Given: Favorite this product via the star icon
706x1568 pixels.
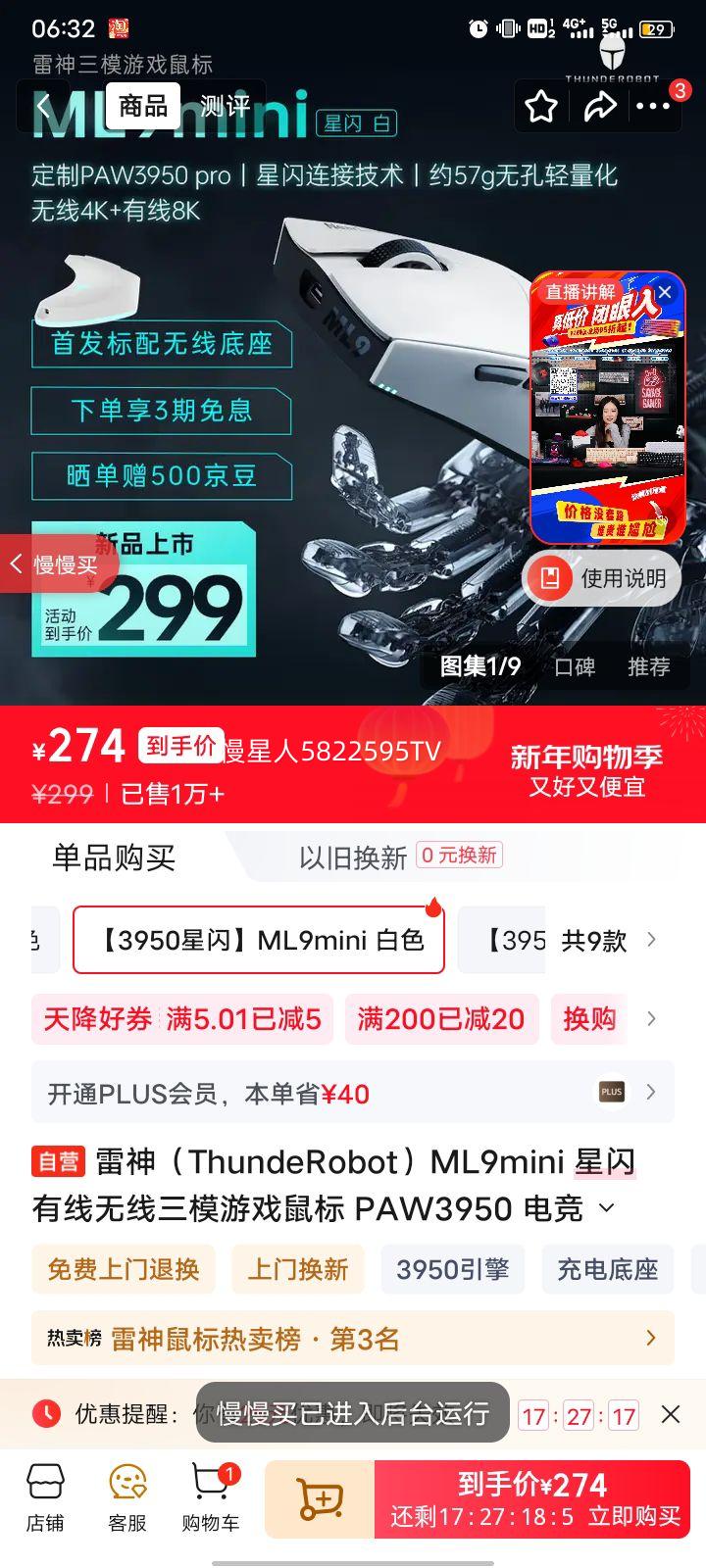Looking at the screenshot, I should [540, 106].
